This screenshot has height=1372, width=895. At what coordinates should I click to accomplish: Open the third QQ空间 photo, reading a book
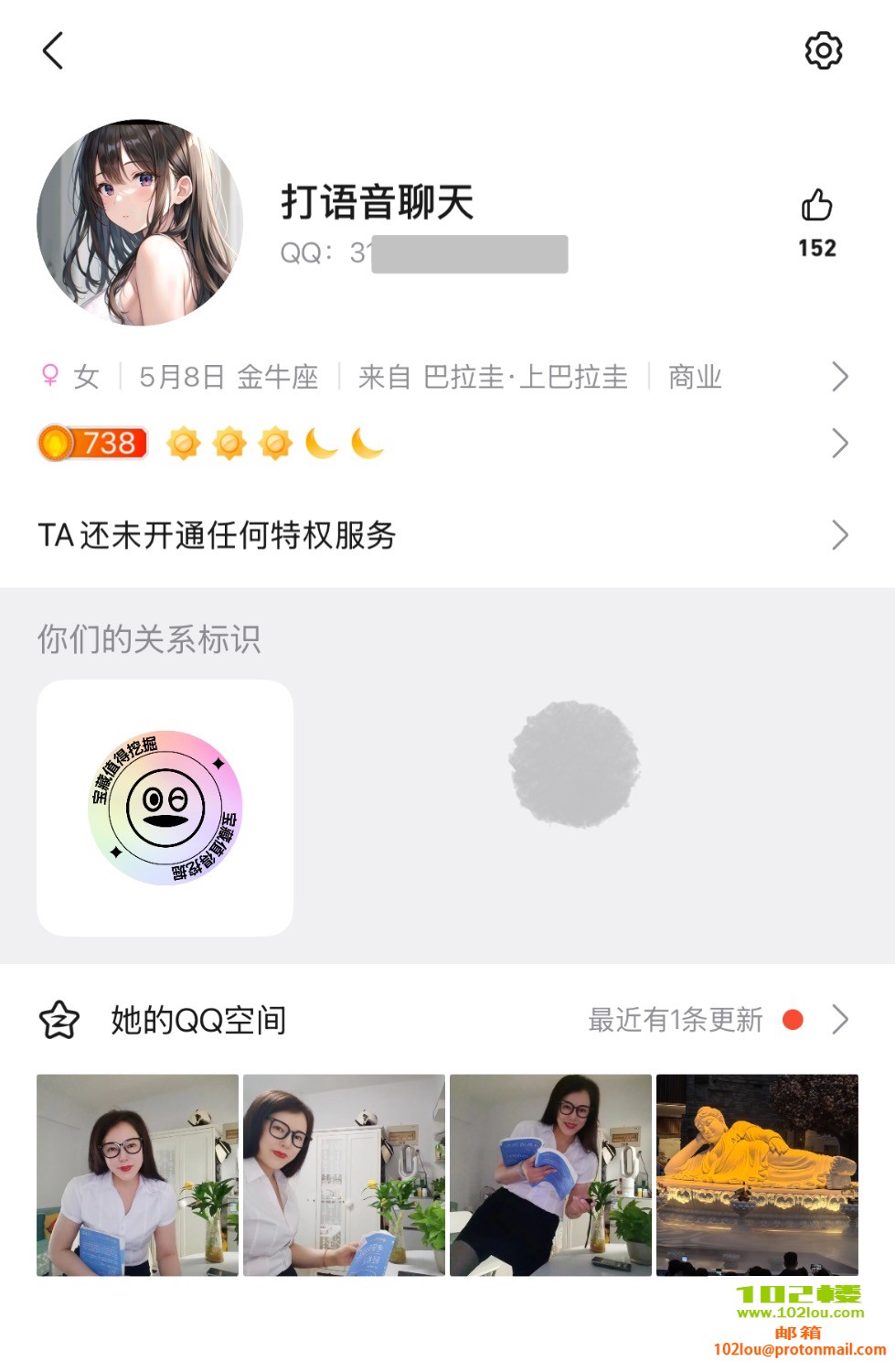(x=550, y=1175)
